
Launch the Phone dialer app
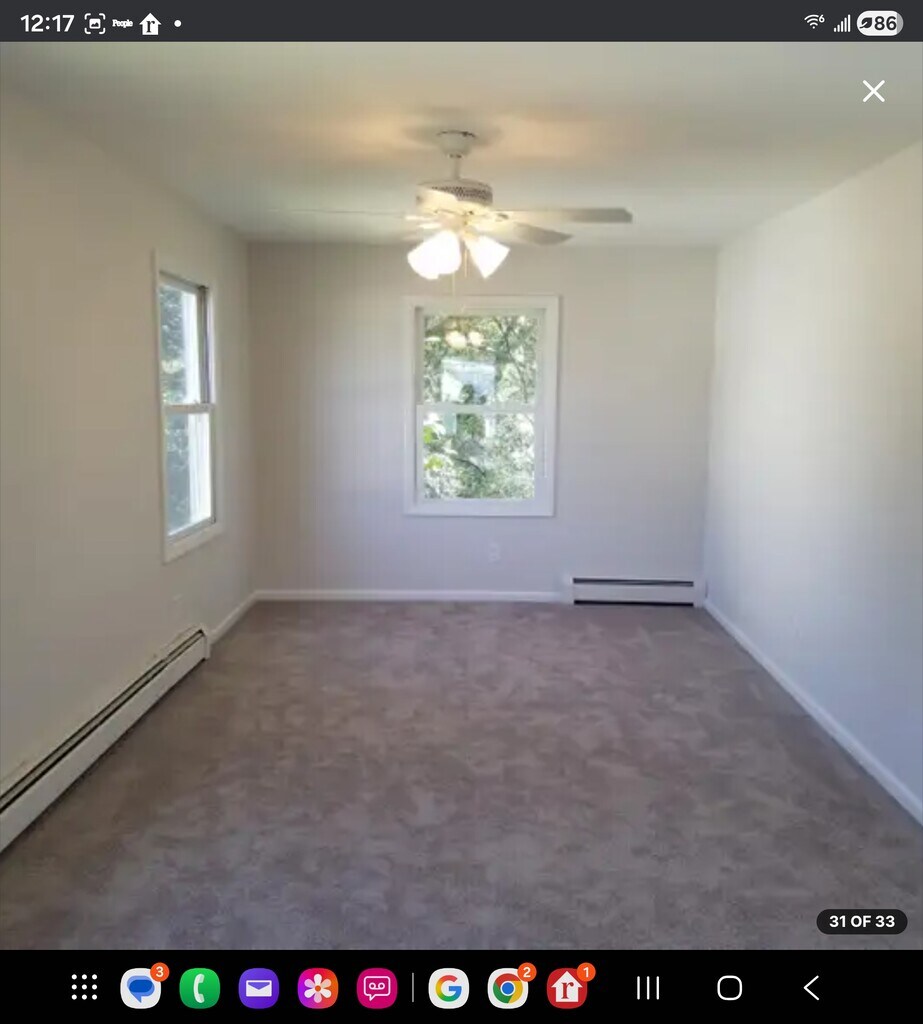click(200, 988)
